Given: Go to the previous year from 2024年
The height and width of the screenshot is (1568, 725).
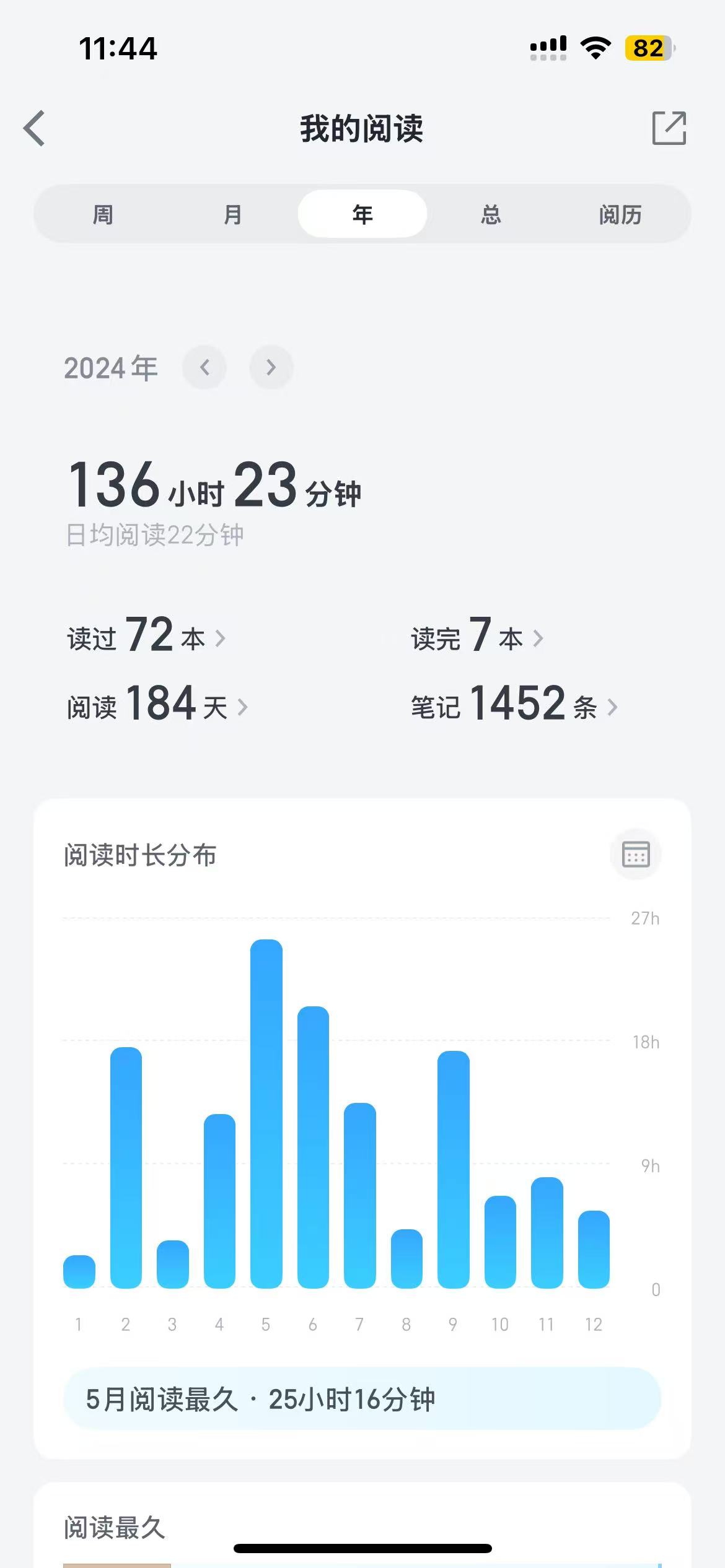Looking at the screenshot, I should (204, 368).
